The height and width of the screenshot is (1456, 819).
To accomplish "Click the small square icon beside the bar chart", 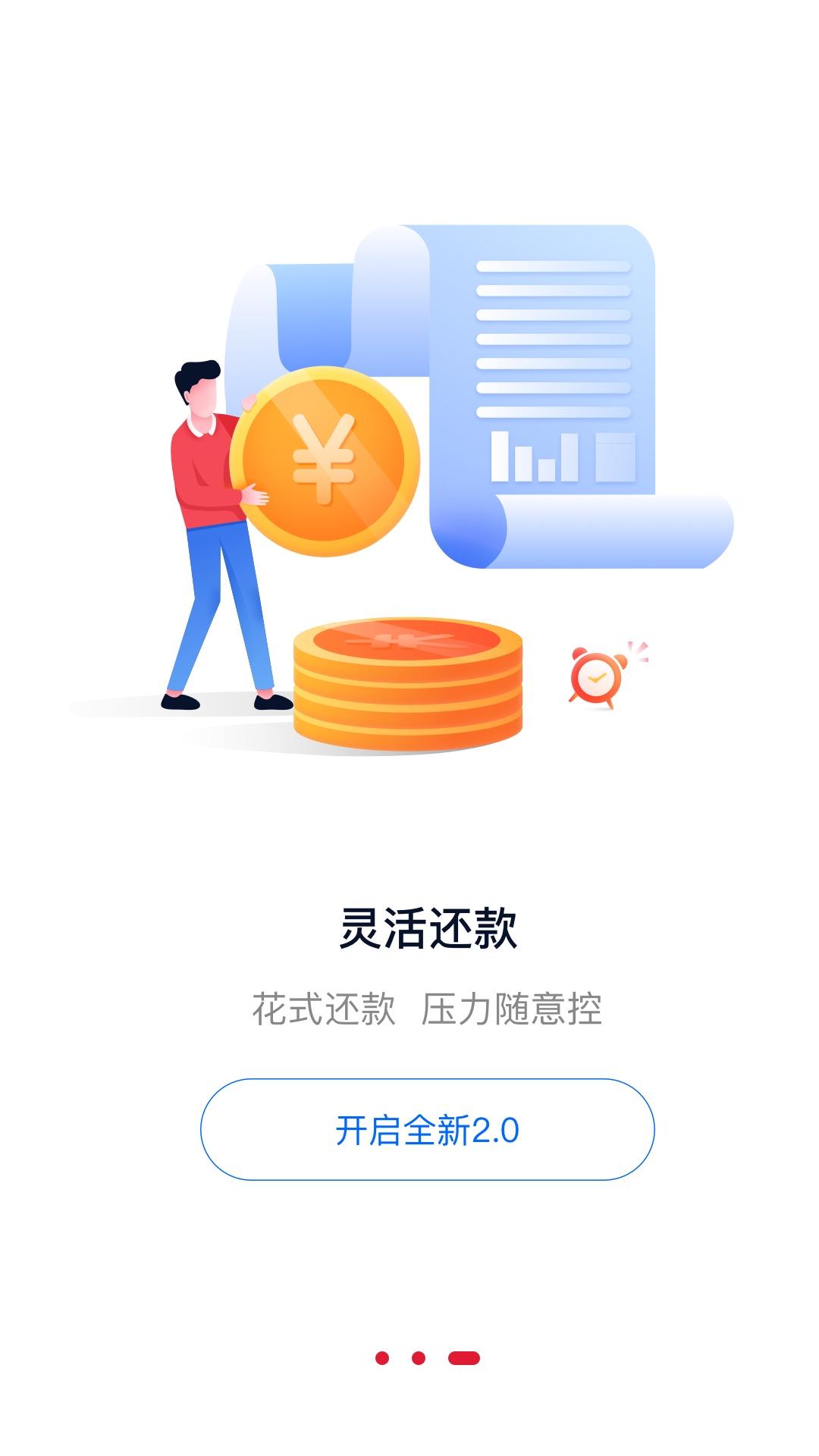I will [616, 459].
